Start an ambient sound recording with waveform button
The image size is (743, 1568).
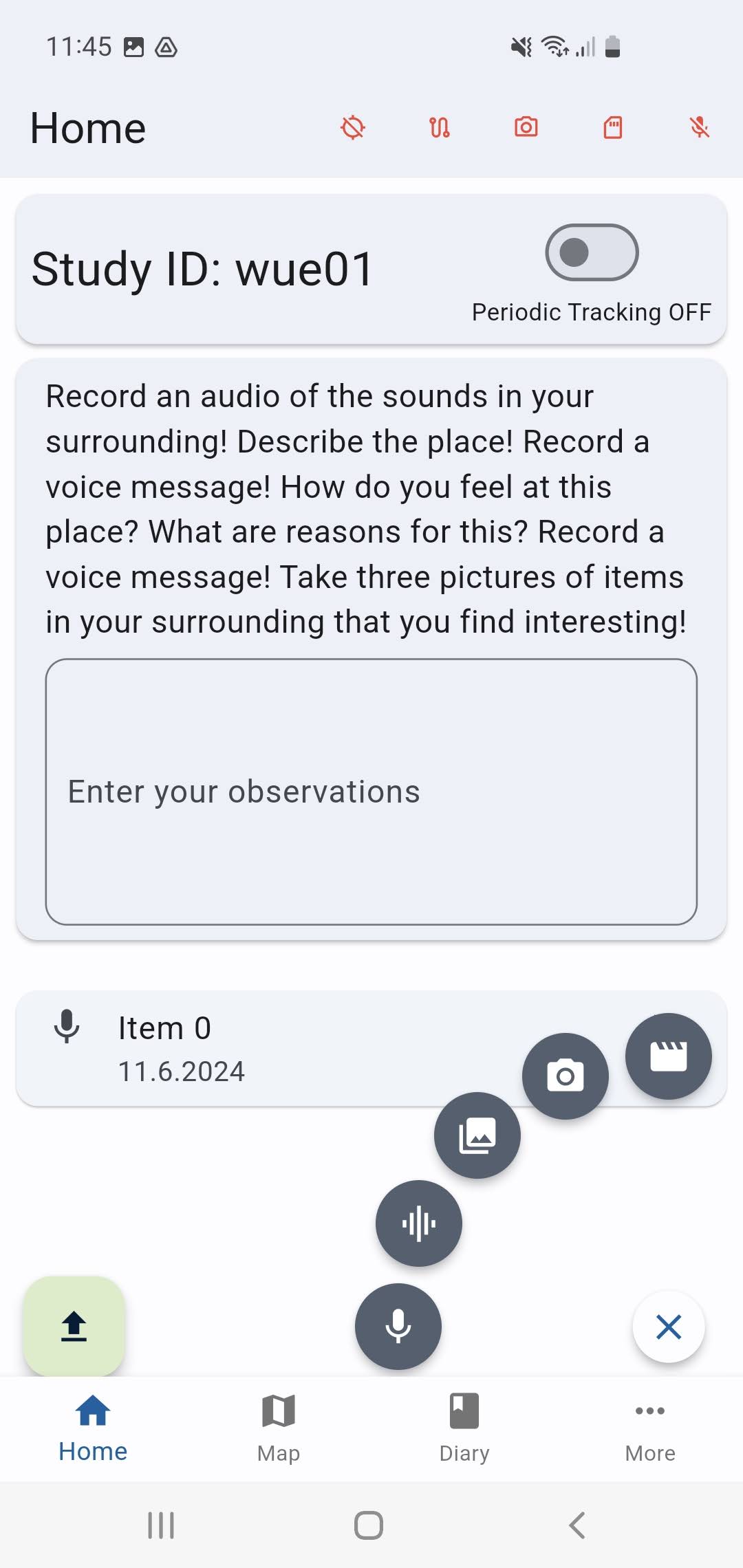[419, 1223]
